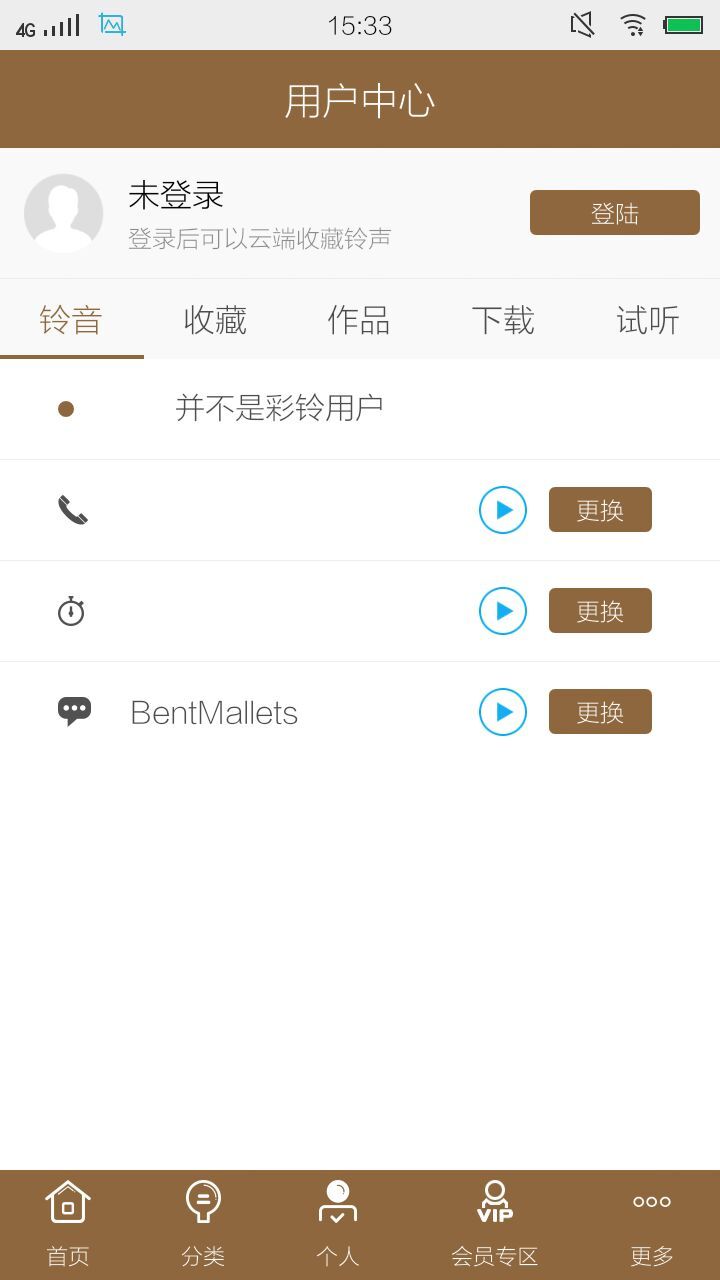The image size is (720, 1280).
Task: Open the 分类 categories tab
Action: tap(203, 1224)
